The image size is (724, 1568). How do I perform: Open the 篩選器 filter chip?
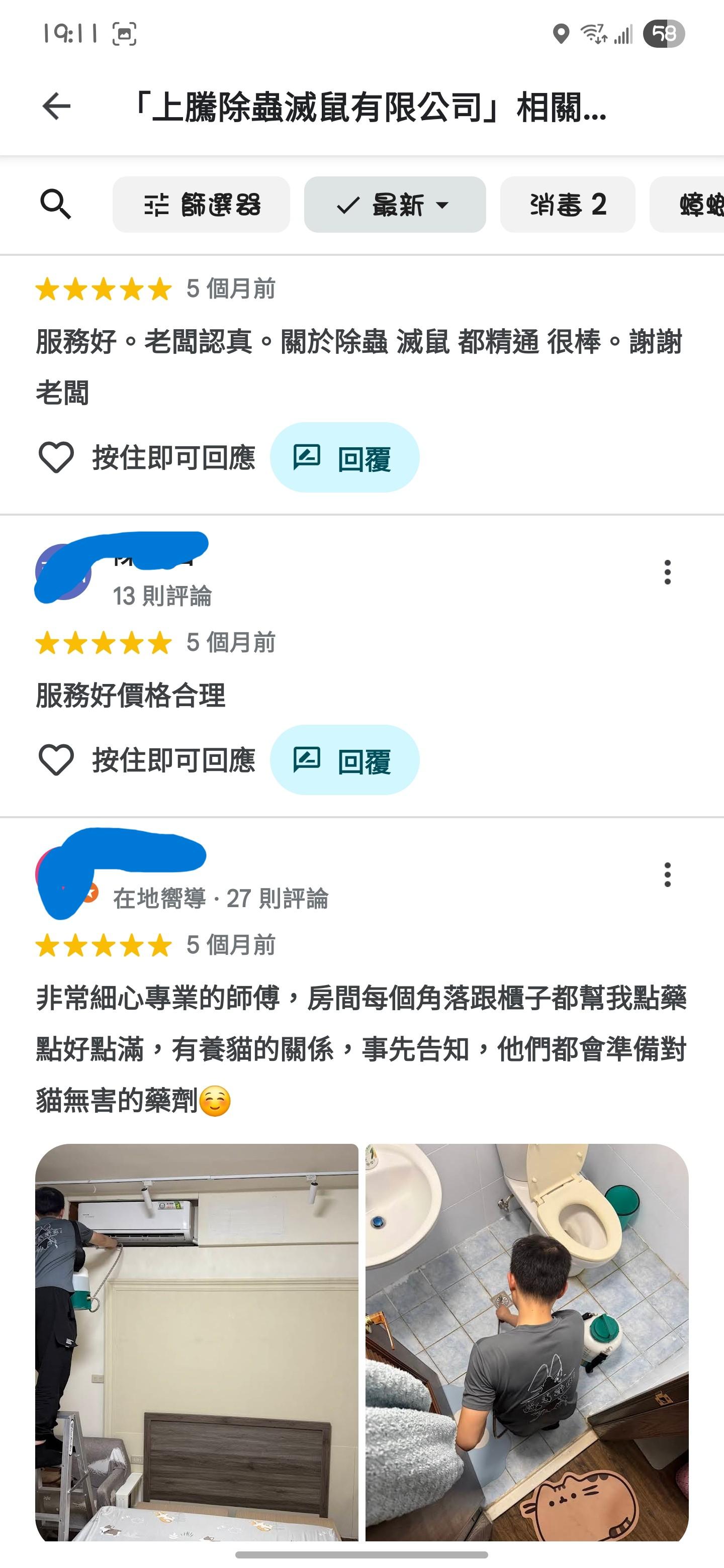pyautogui.click(x=201, y=205)
